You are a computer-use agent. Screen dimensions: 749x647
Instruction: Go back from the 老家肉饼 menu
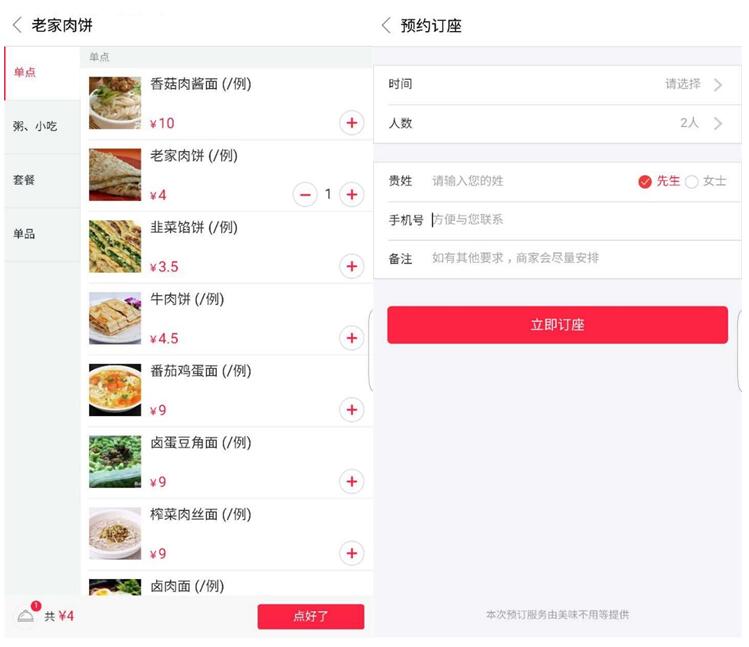click(x=17, y=25)
